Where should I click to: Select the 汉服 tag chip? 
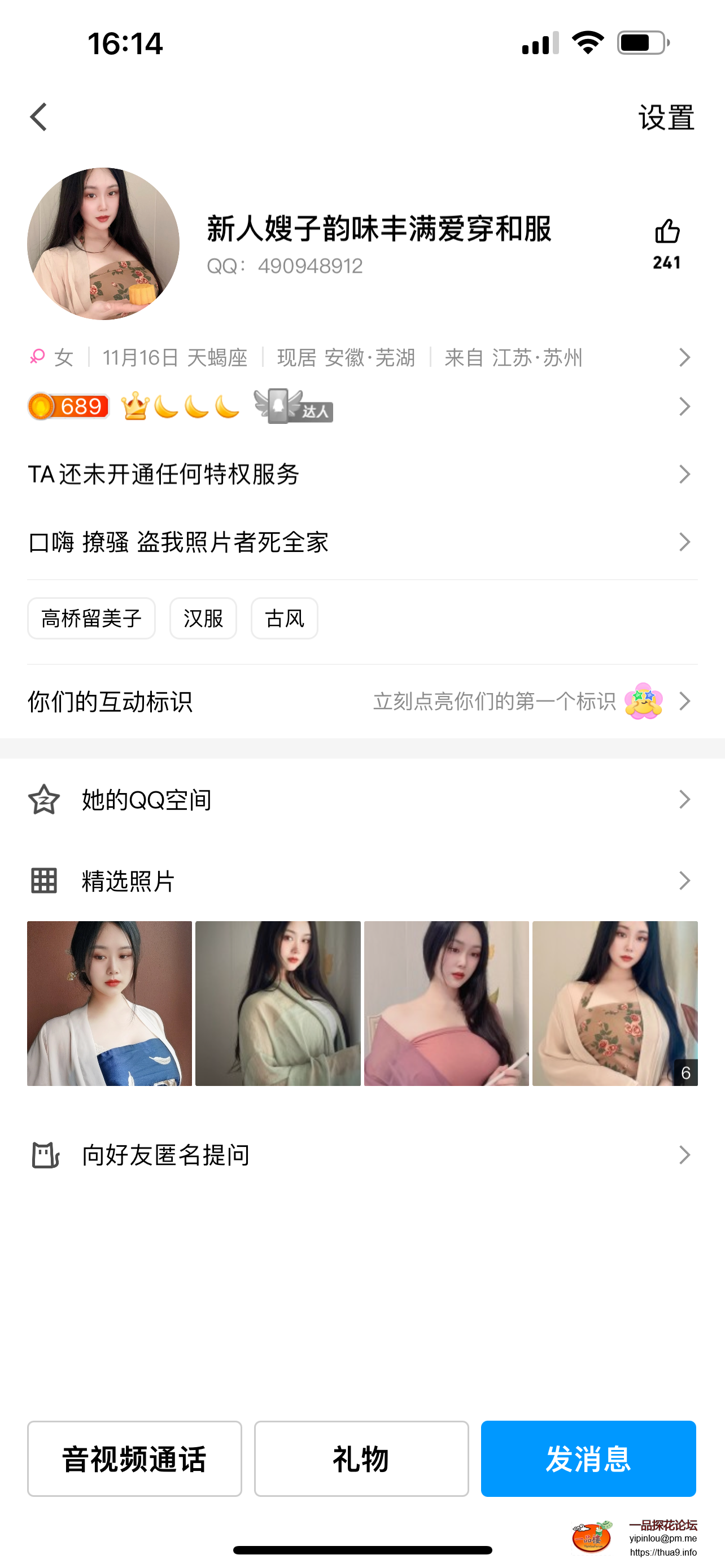tap(203, 619)
